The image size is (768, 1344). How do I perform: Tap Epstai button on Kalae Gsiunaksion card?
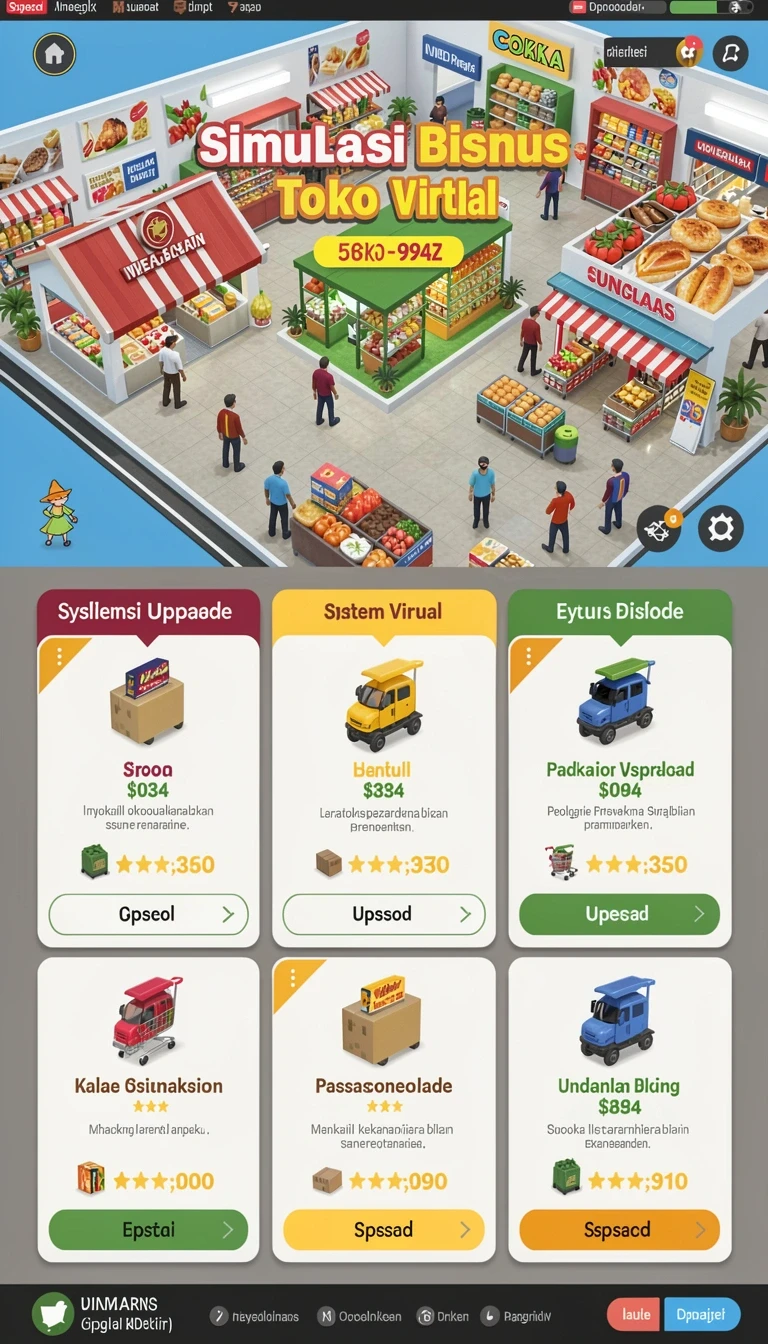(148, 1230)
